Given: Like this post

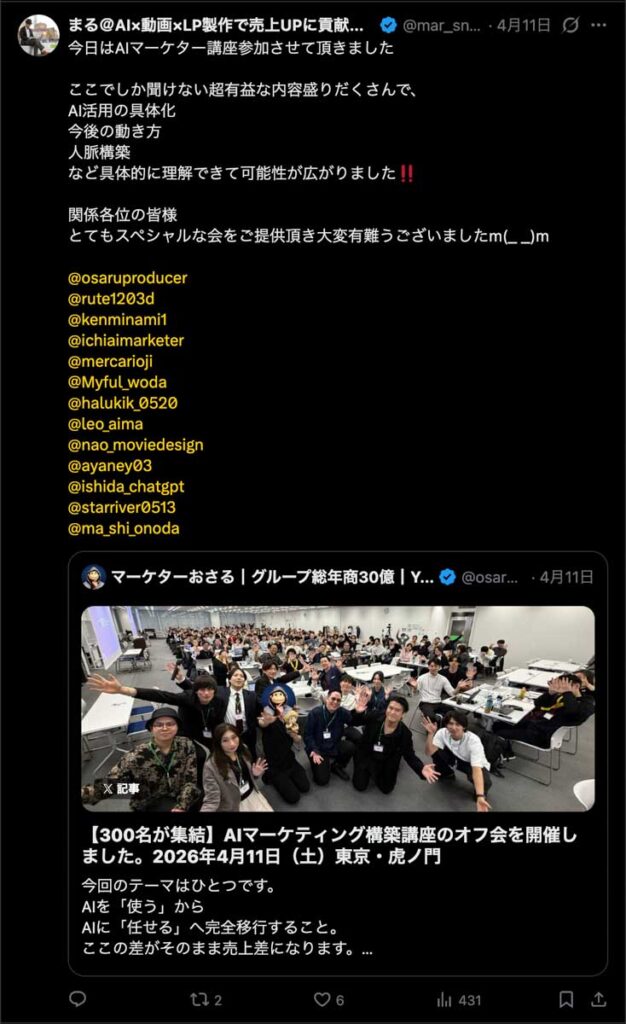Looking at the screenshot, I should (x=329, y=999).
